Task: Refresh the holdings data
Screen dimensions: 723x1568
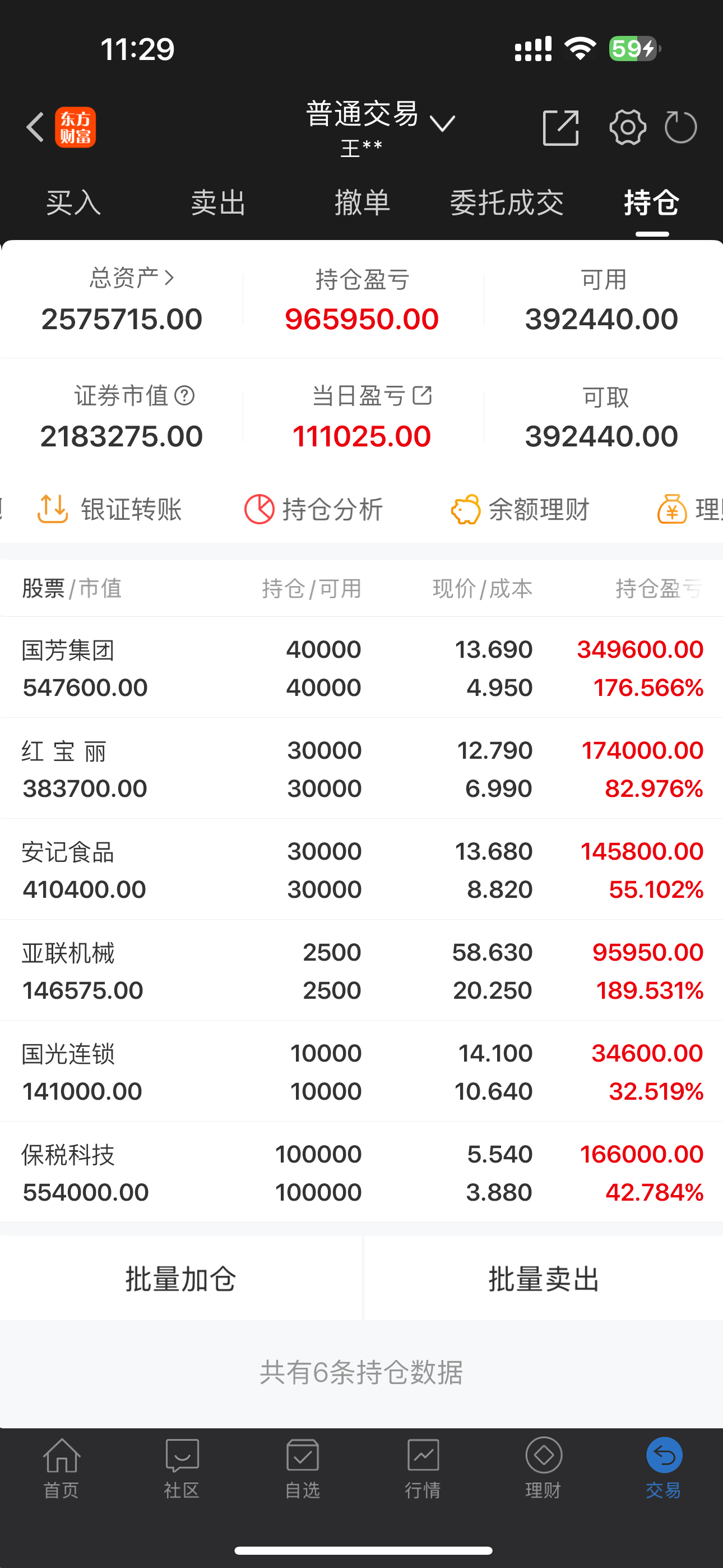Action: pyautogui.click(x=680, y=127)
